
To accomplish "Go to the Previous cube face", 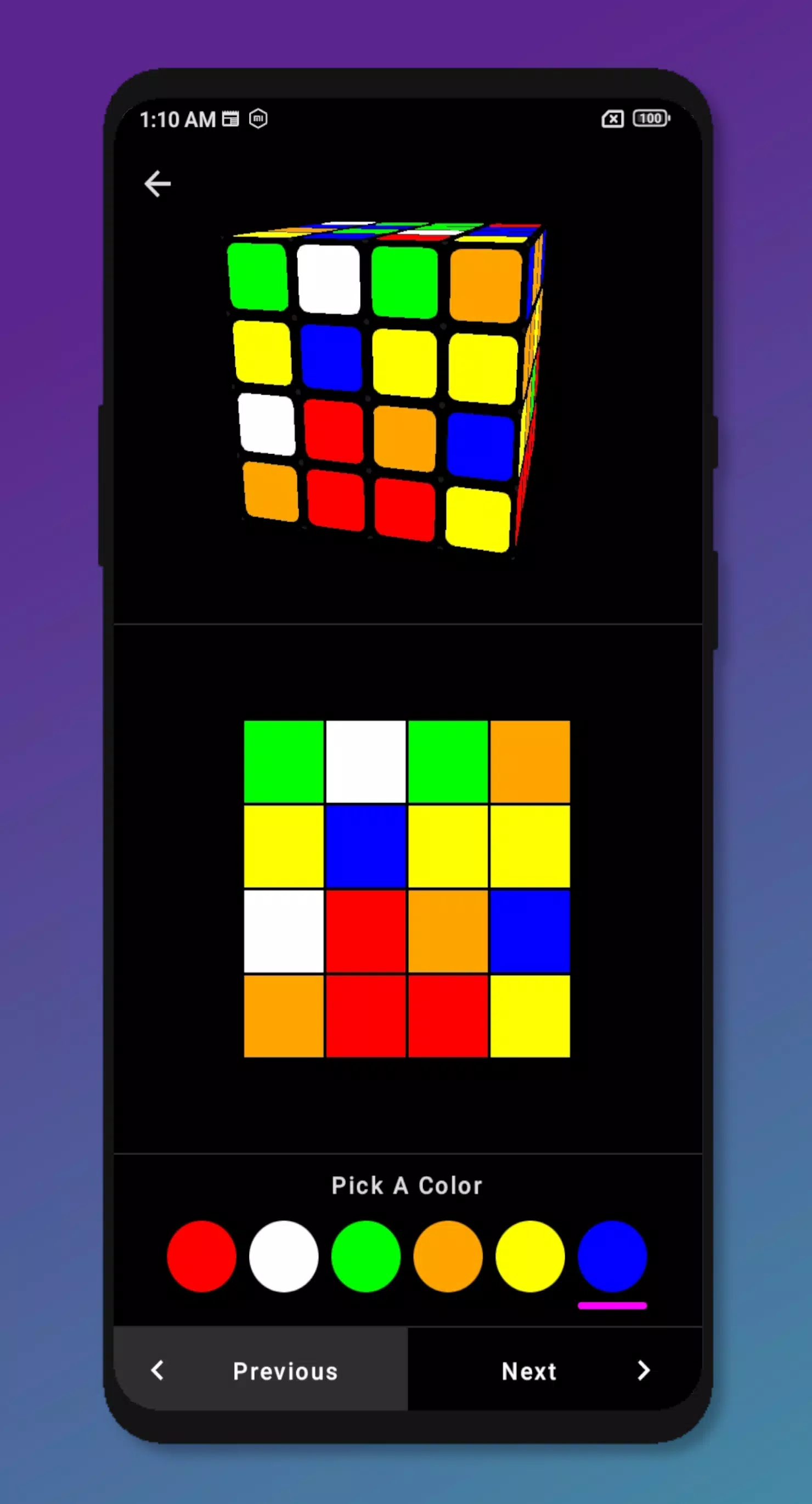I will [x=261, y=1371].
